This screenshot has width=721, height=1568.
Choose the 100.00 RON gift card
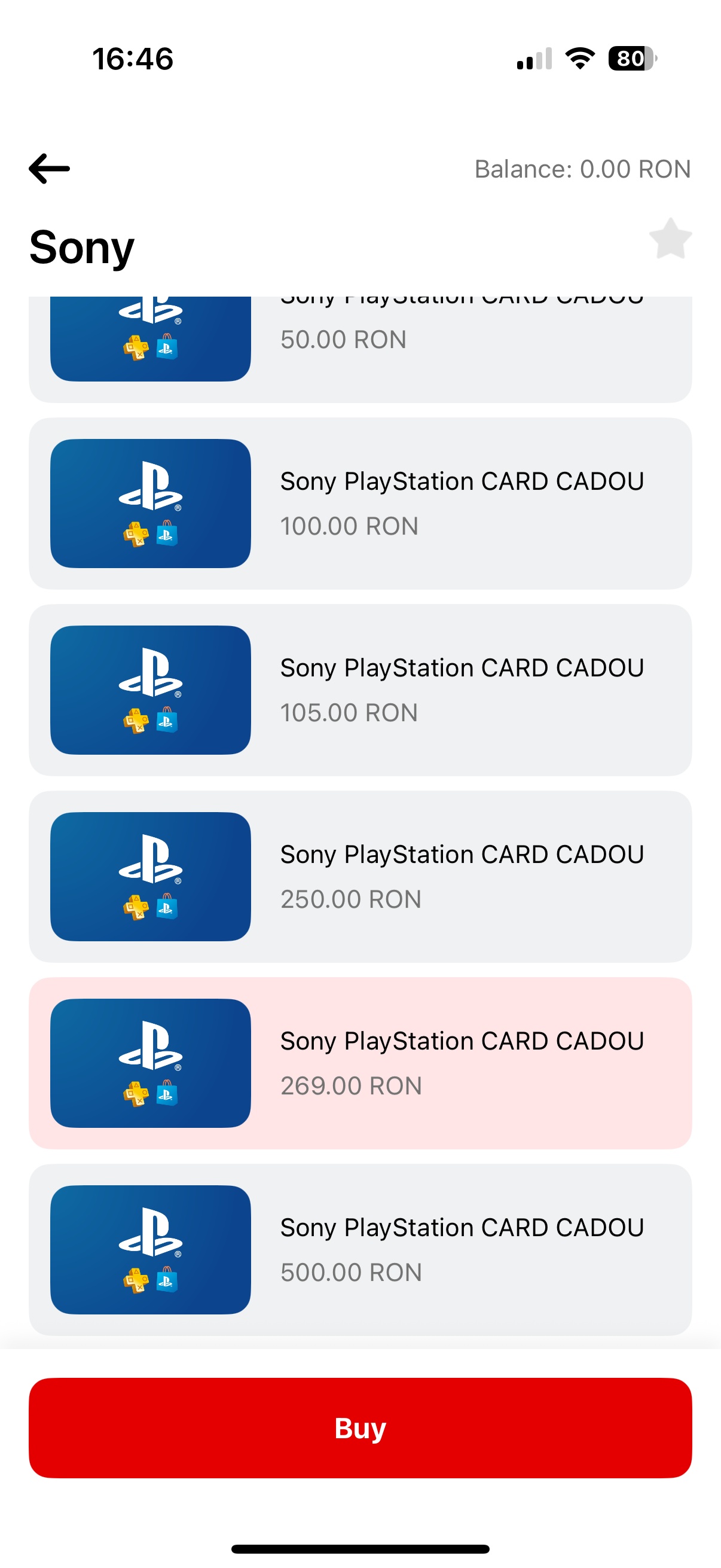pyautogui.click(x=360, y=504)
